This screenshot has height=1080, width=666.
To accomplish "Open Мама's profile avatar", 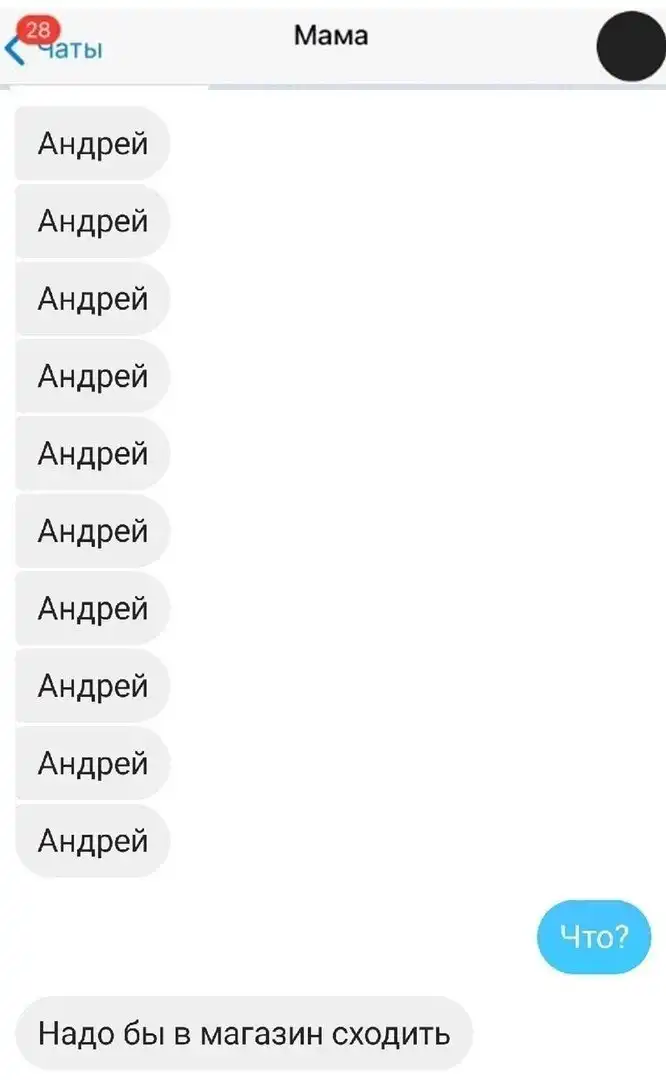I will pos(630,45).
